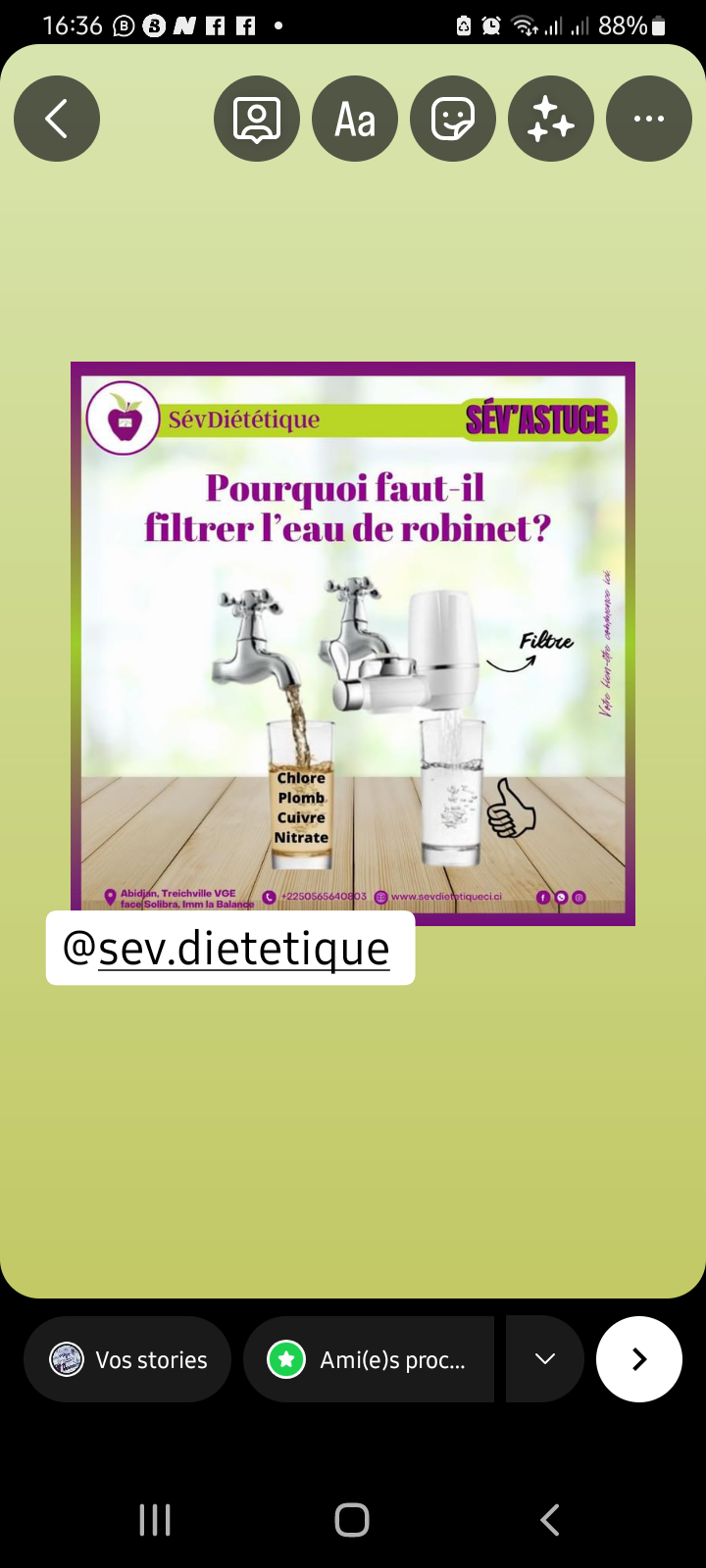Select the @sev.dietetique mention sticker
Viewport: 706px width, 1568px height.
click(x=230, y=948)
